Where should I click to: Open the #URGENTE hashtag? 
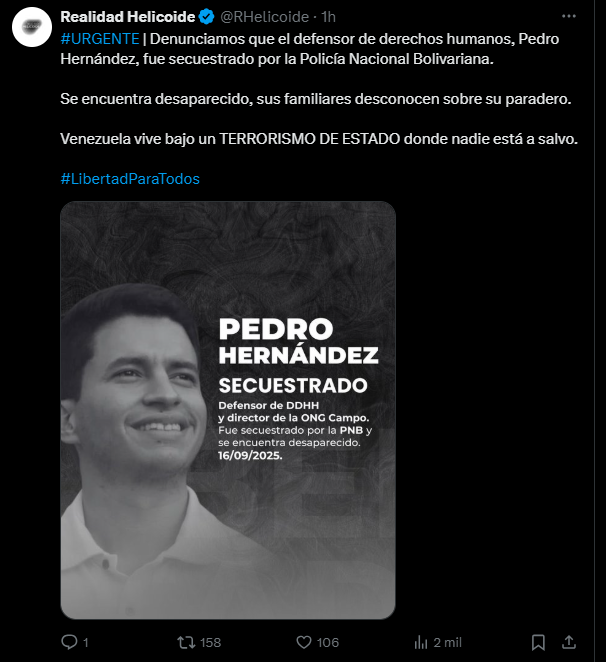click(x=99, y=38)
